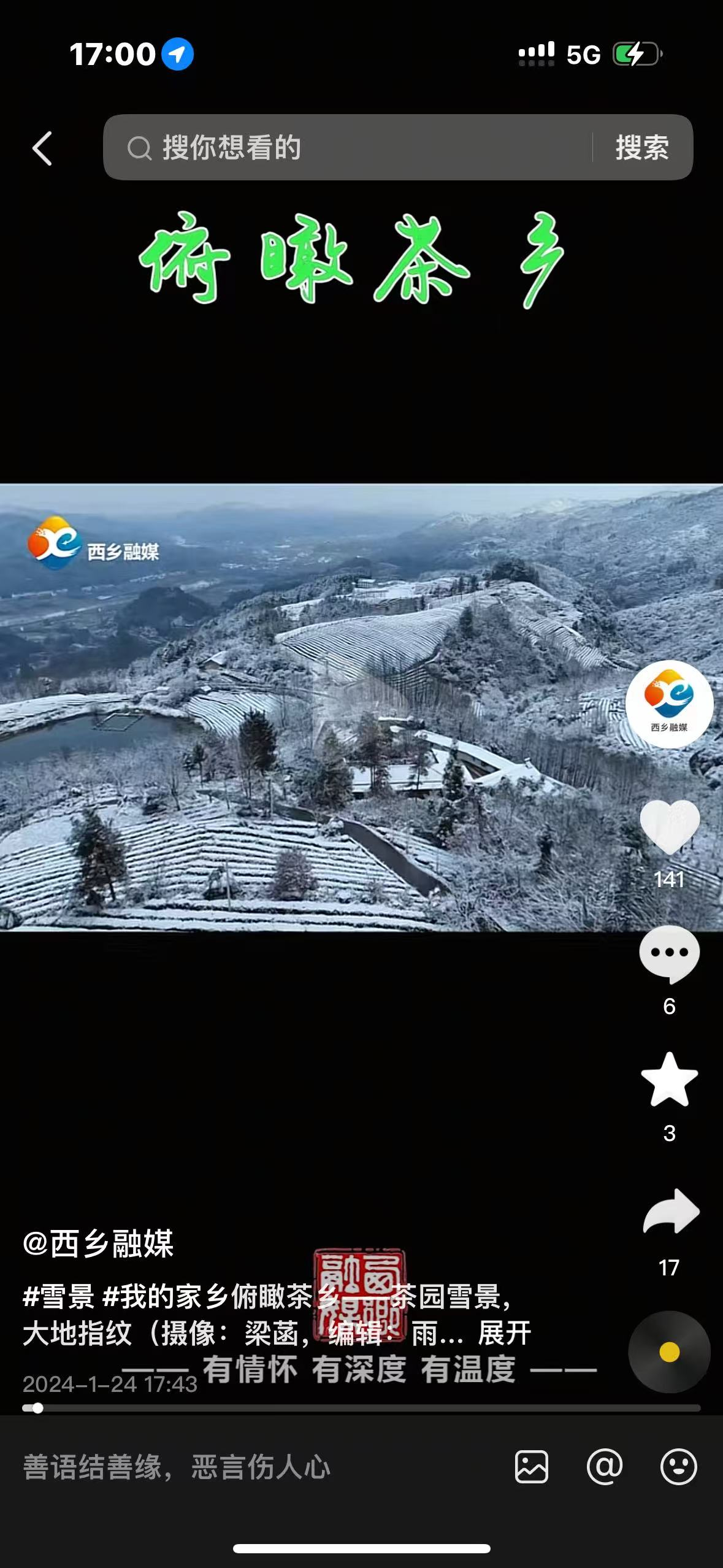This screenshot has height=1568, width=723.
Task: Open the @西乡融媒 username link
Action: point(98,1243)
